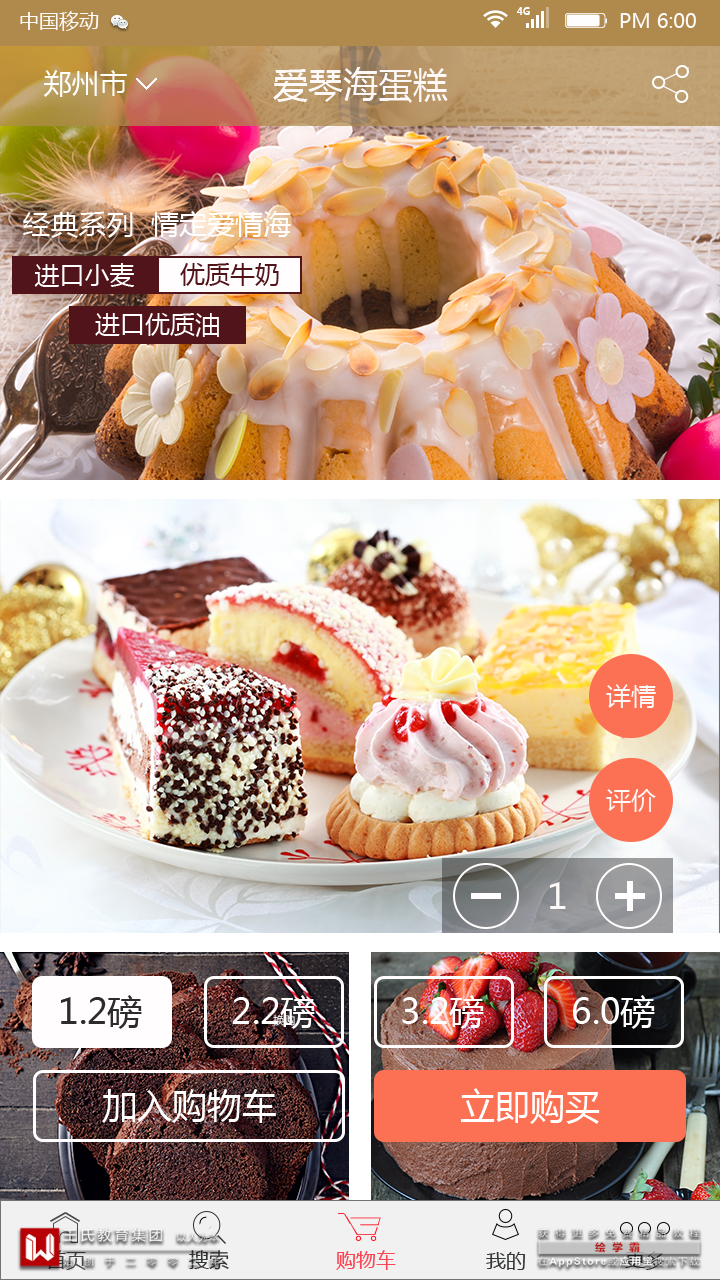Open 详情 product details
Screen dimensions: 720x1280
pos(631,696)
